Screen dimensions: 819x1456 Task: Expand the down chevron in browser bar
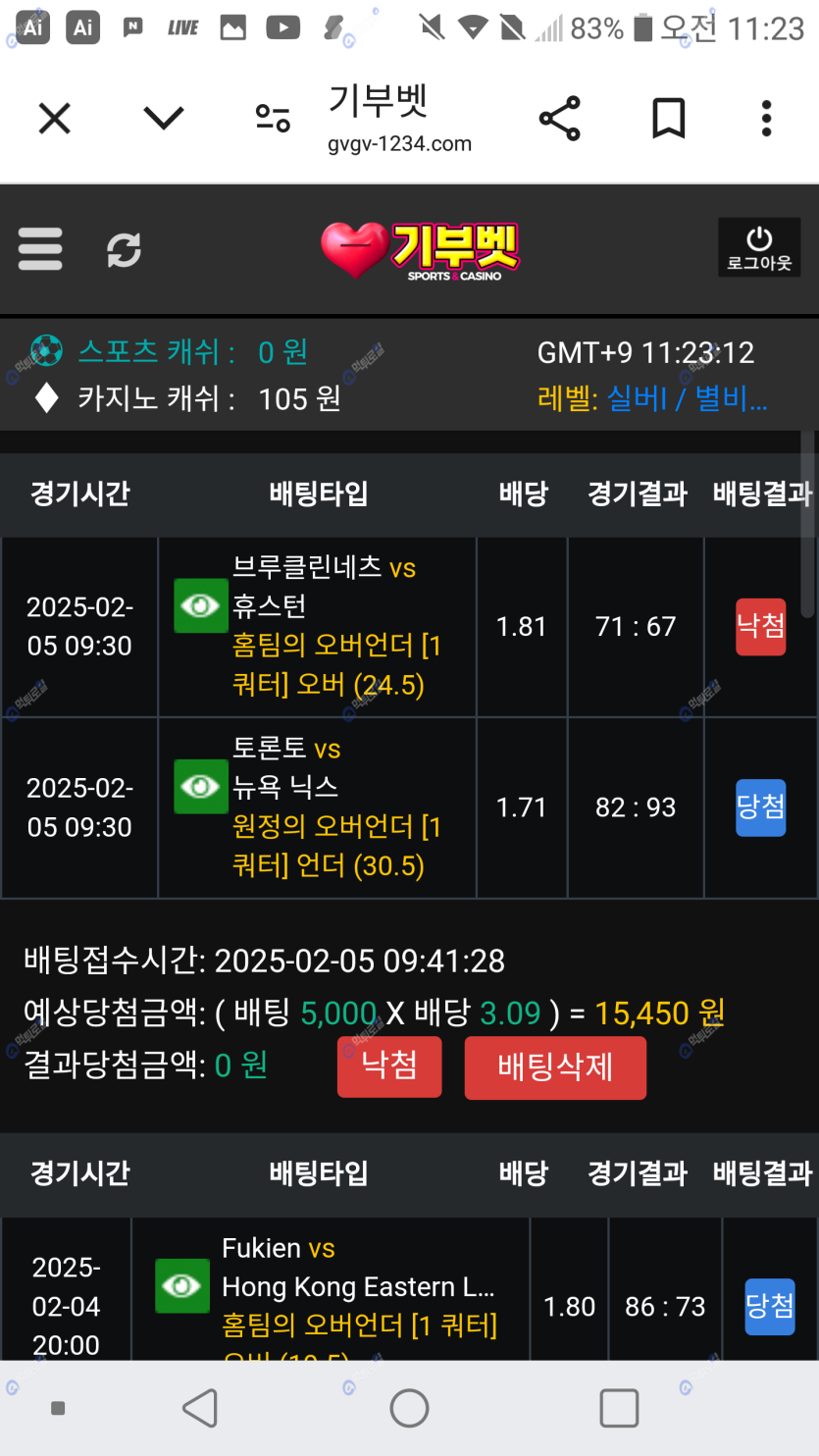163,119
